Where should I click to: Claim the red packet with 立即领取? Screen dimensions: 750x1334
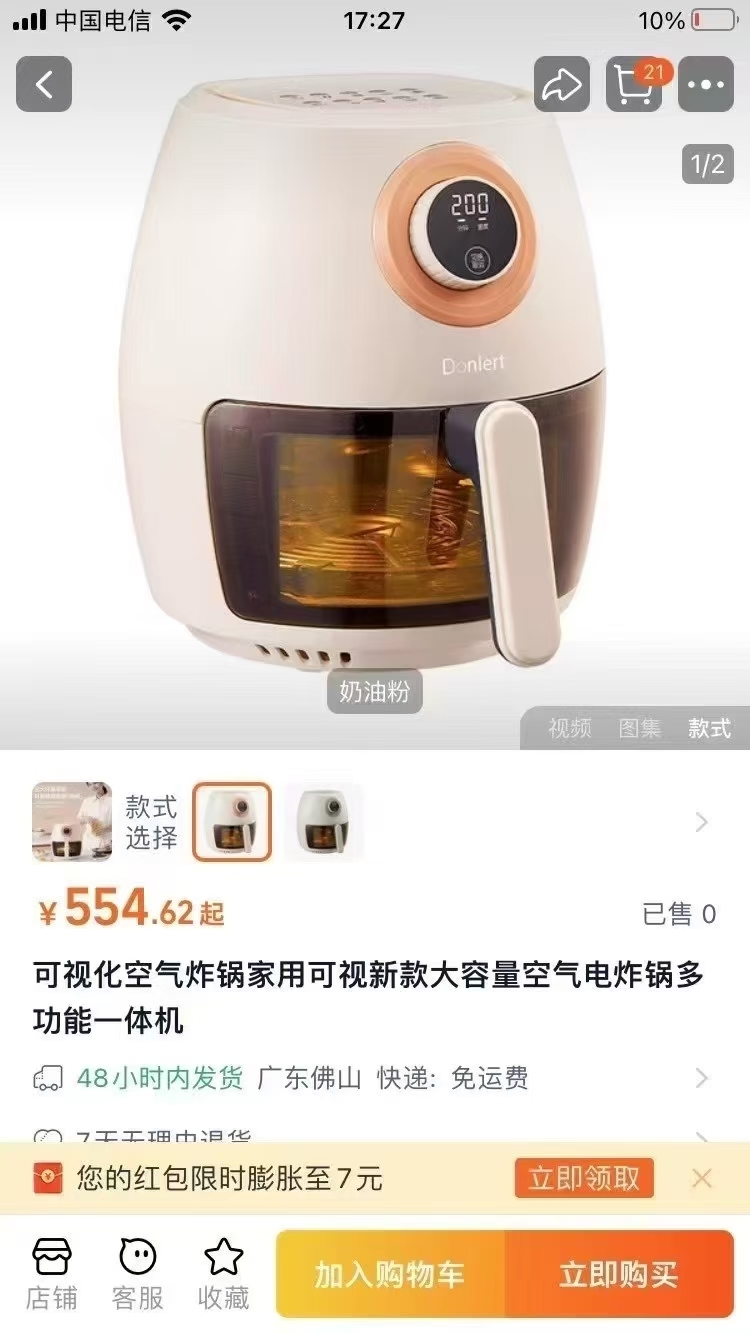click(584, 1178)
